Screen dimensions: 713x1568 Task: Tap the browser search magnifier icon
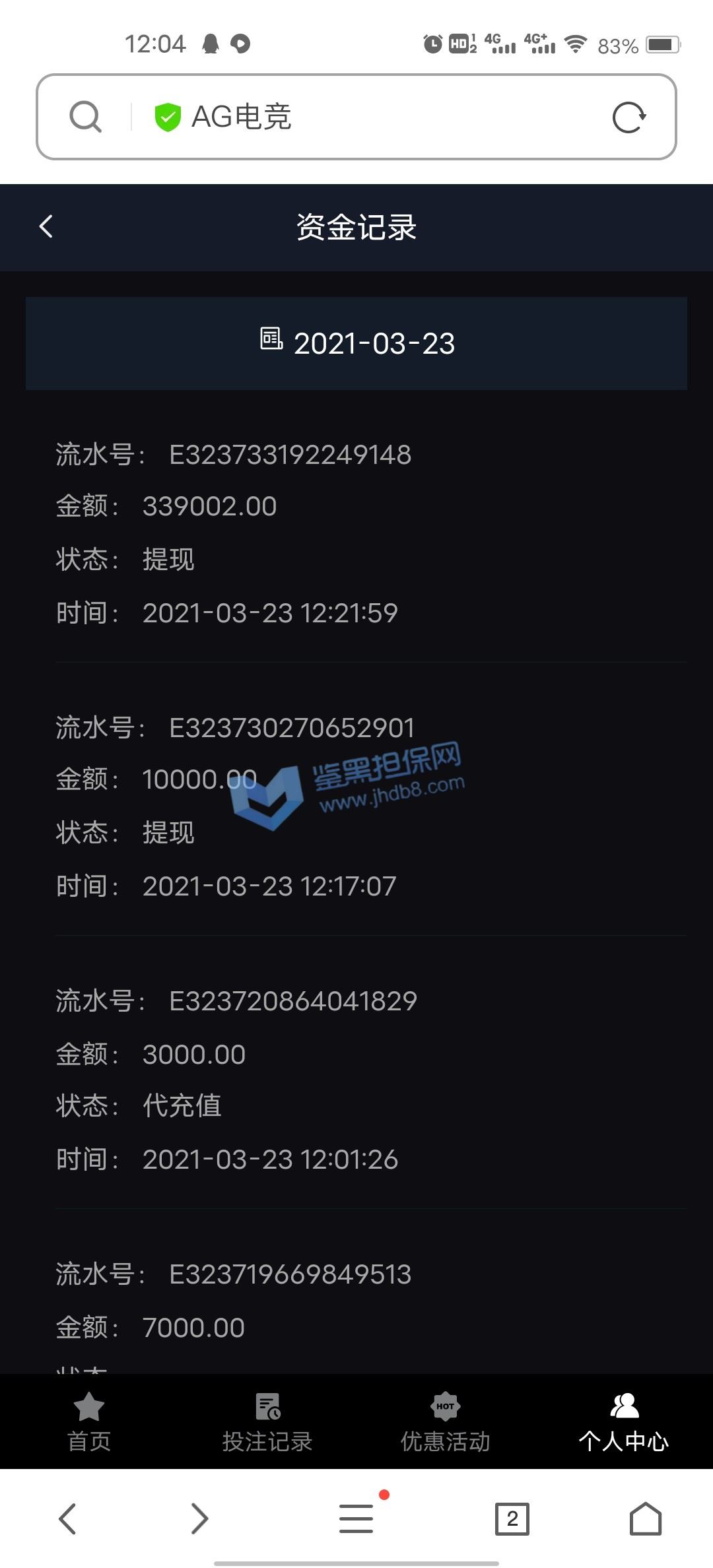85,117
